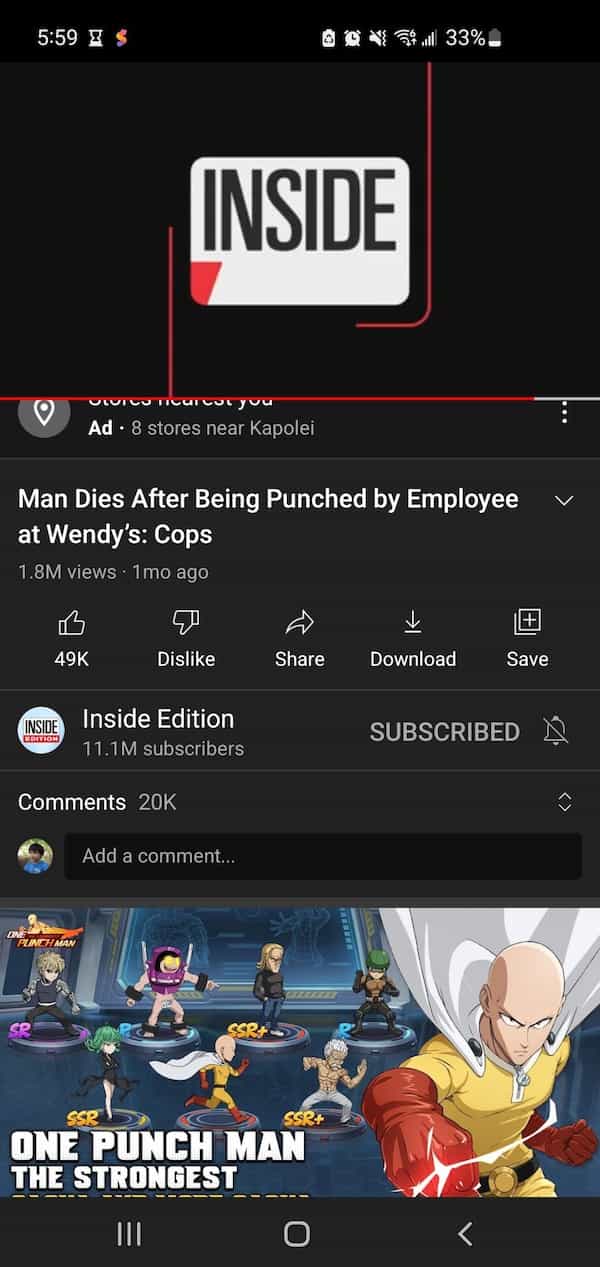Open recent apps from the navigation bar
This screenshot has width=600, height=1267.
click(129, 1234)
